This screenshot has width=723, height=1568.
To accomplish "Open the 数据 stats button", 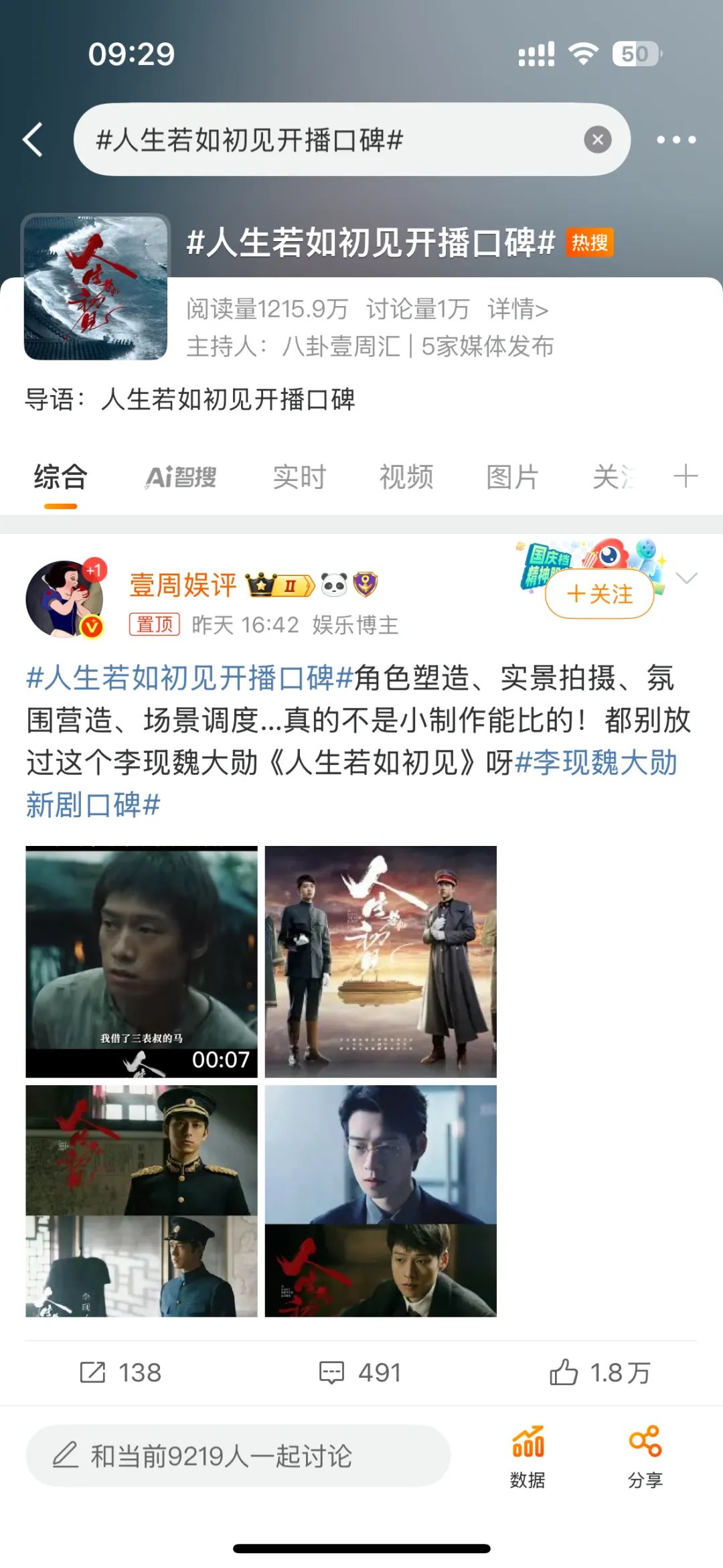I will (528, 1456).
